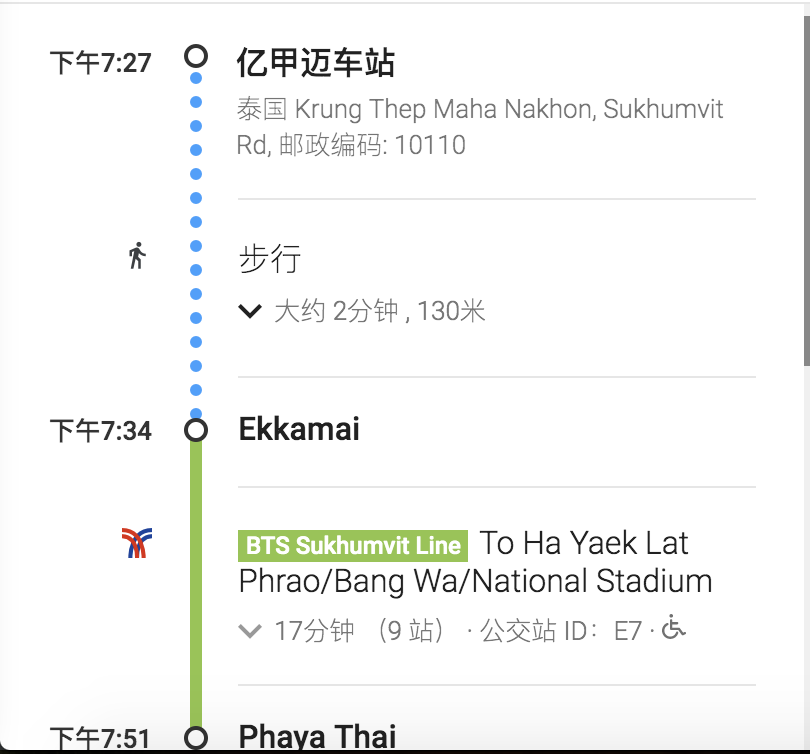Image resolution: width=810 pixels, height=754 pixels.
Task: Expand the 9 stops list for BTS Sukhumvit Line
Action: coord(250,631)
